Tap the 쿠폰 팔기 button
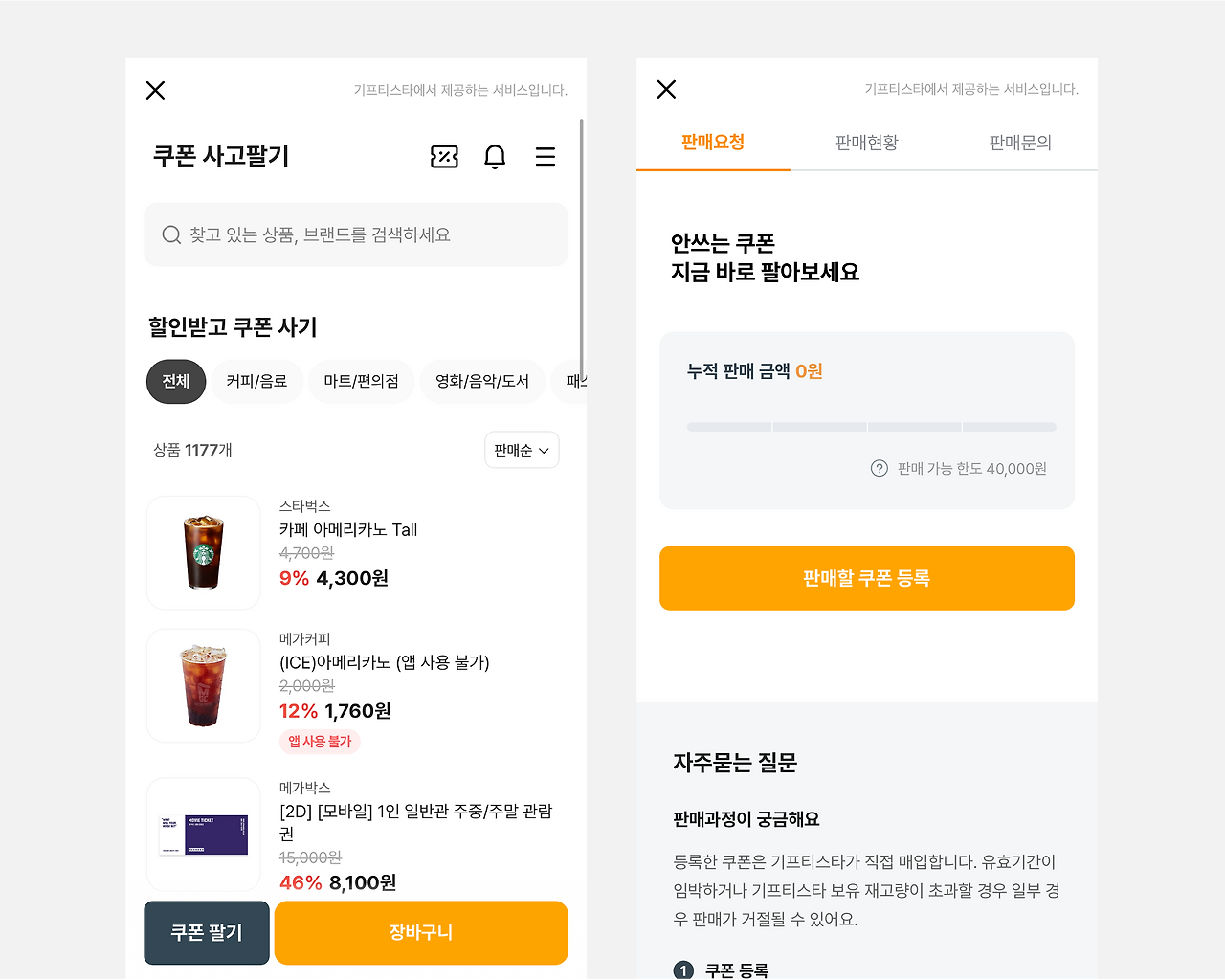 tap(207, 932)
